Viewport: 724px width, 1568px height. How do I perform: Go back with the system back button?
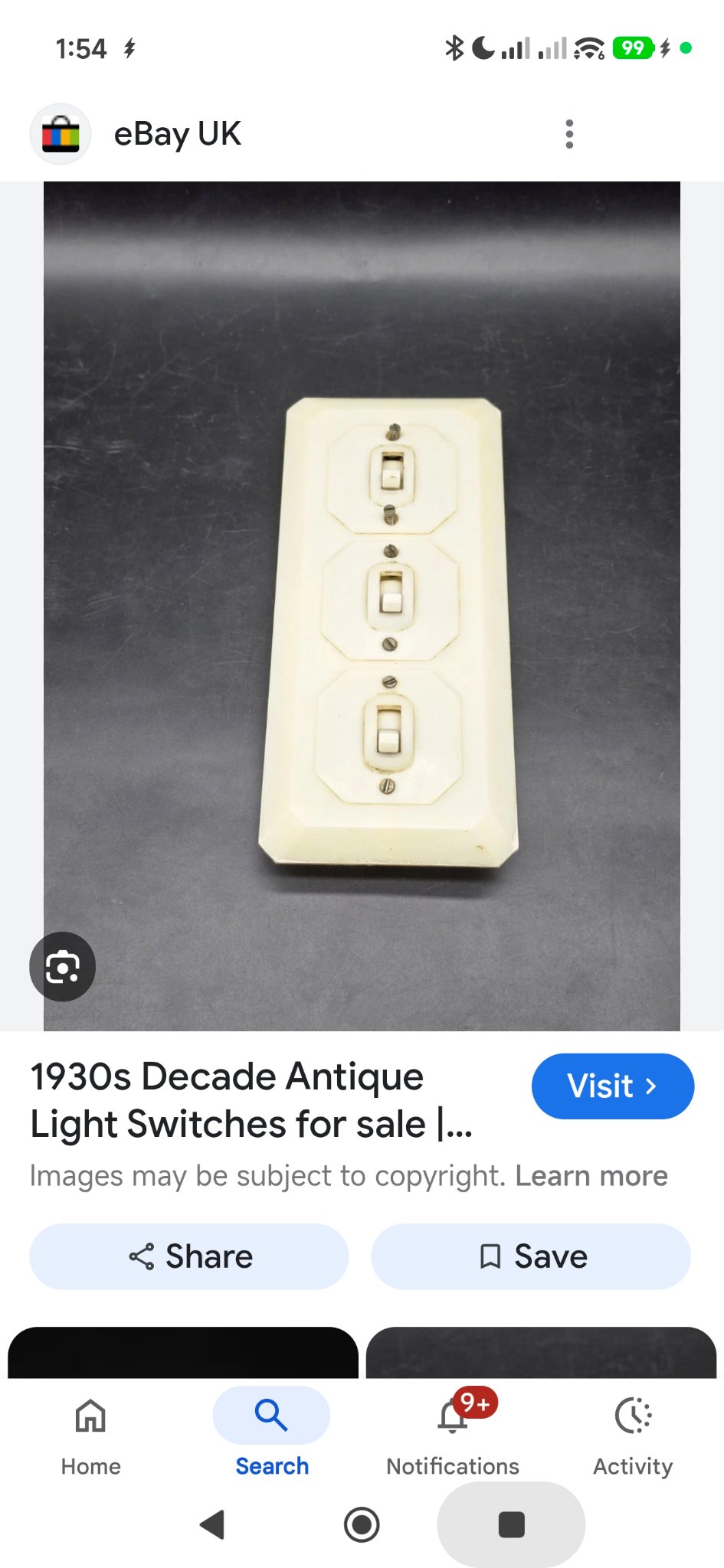click(212, 1524)
